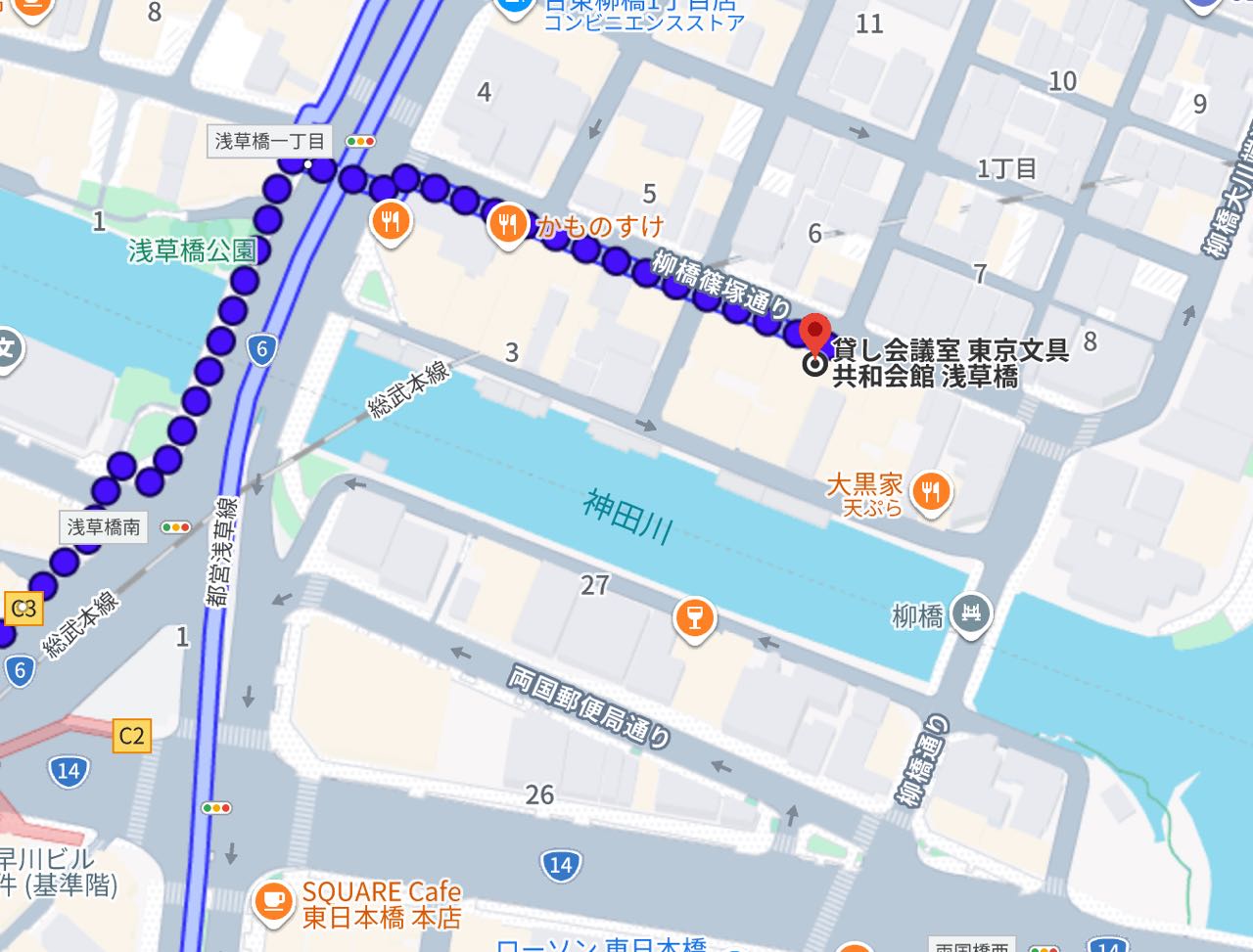Open the restaurant pin near 浅草橋一丁目 intersection
Image resolution: width=1253 pixels, height=952 pixels.
[391, 222]
